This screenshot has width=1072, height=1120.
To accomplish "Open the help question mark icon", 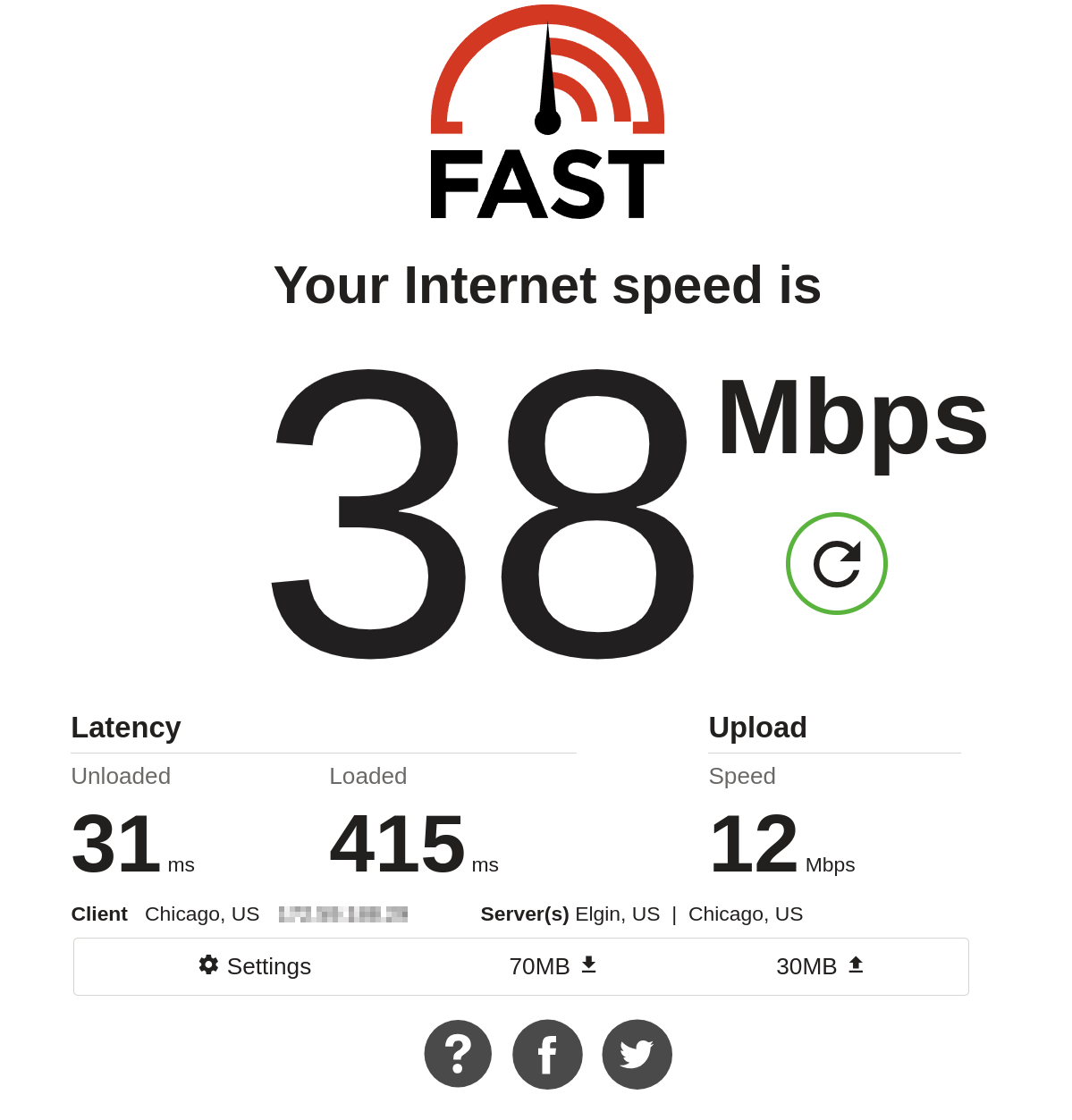I will [x=458, y=1054].
